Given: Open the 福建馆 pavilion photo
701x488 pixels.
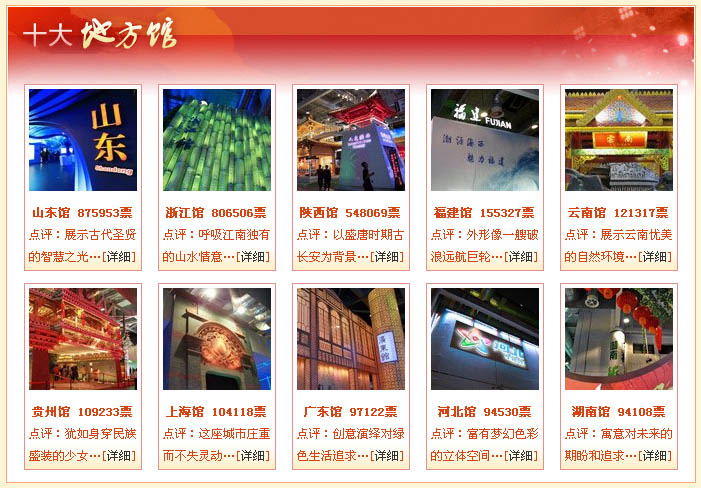Looking at the screenshot, I should pyautogui.click(x=485, y=140).
